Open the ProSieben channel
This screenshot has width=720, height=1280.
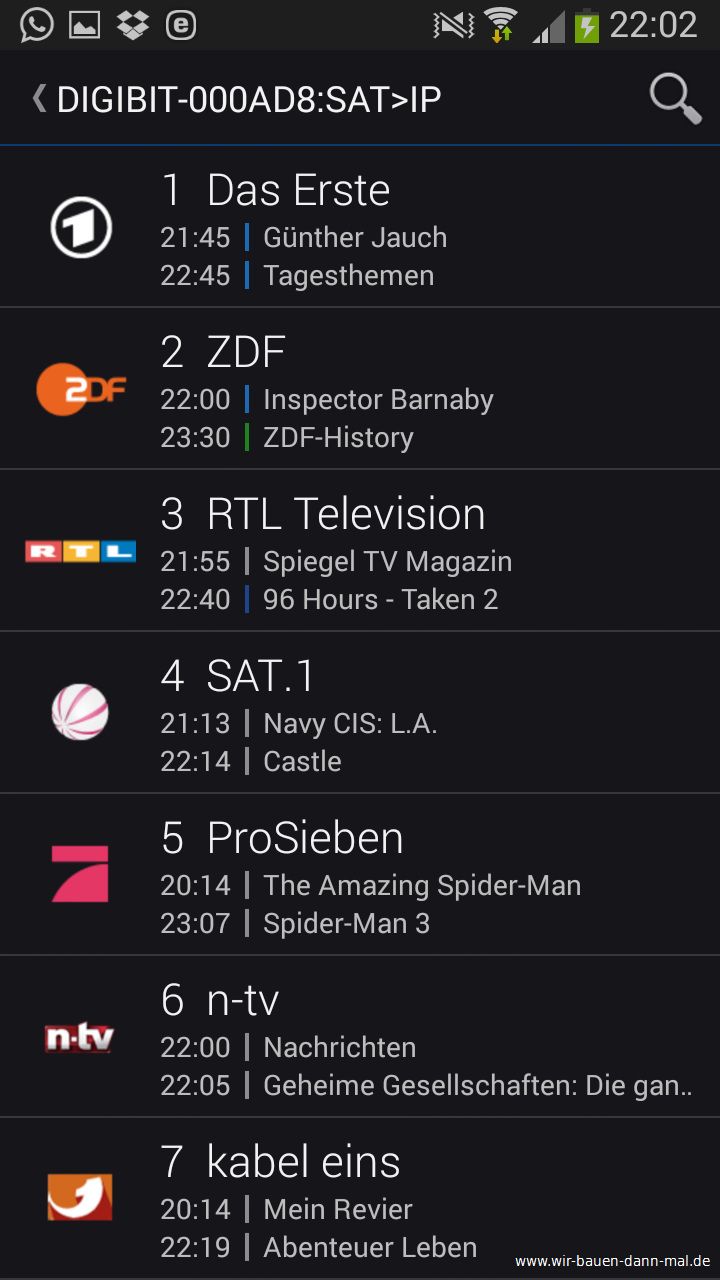tap(360, 875)
